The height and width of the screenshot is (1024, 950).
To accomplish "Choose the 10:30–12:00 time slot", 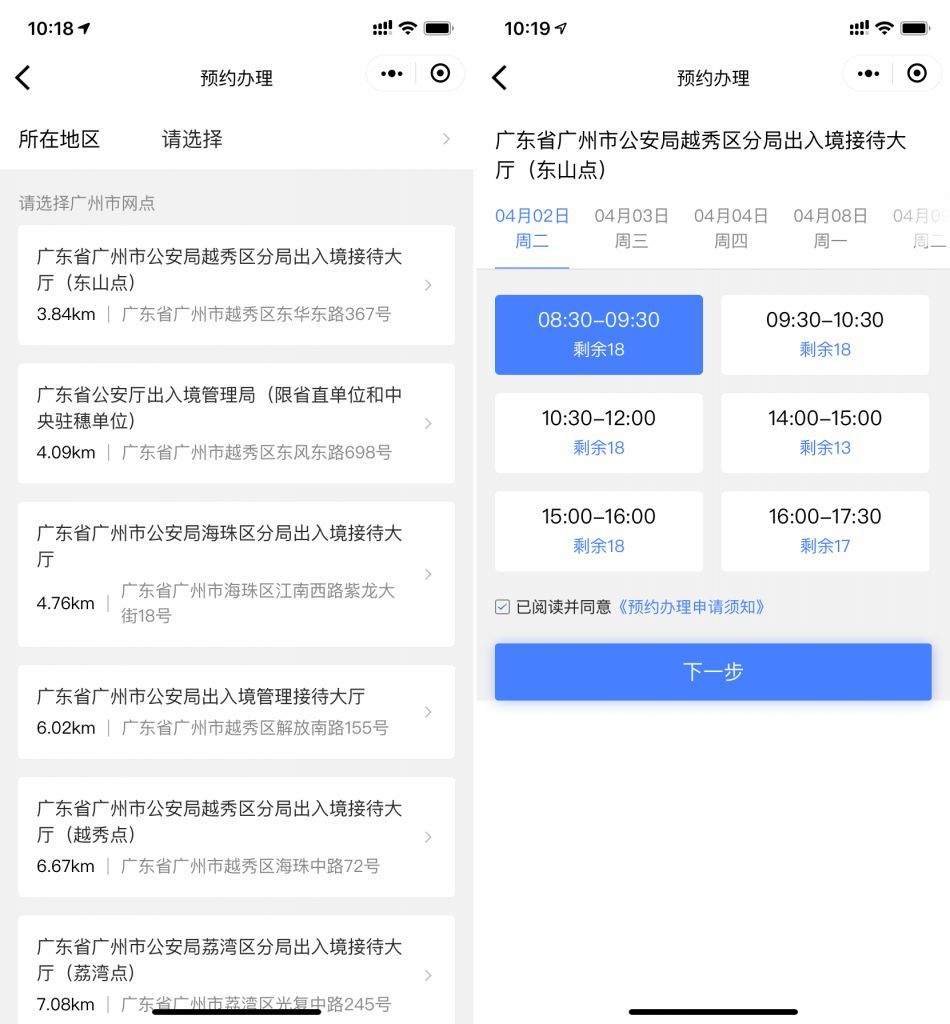I will click(598, 432).
